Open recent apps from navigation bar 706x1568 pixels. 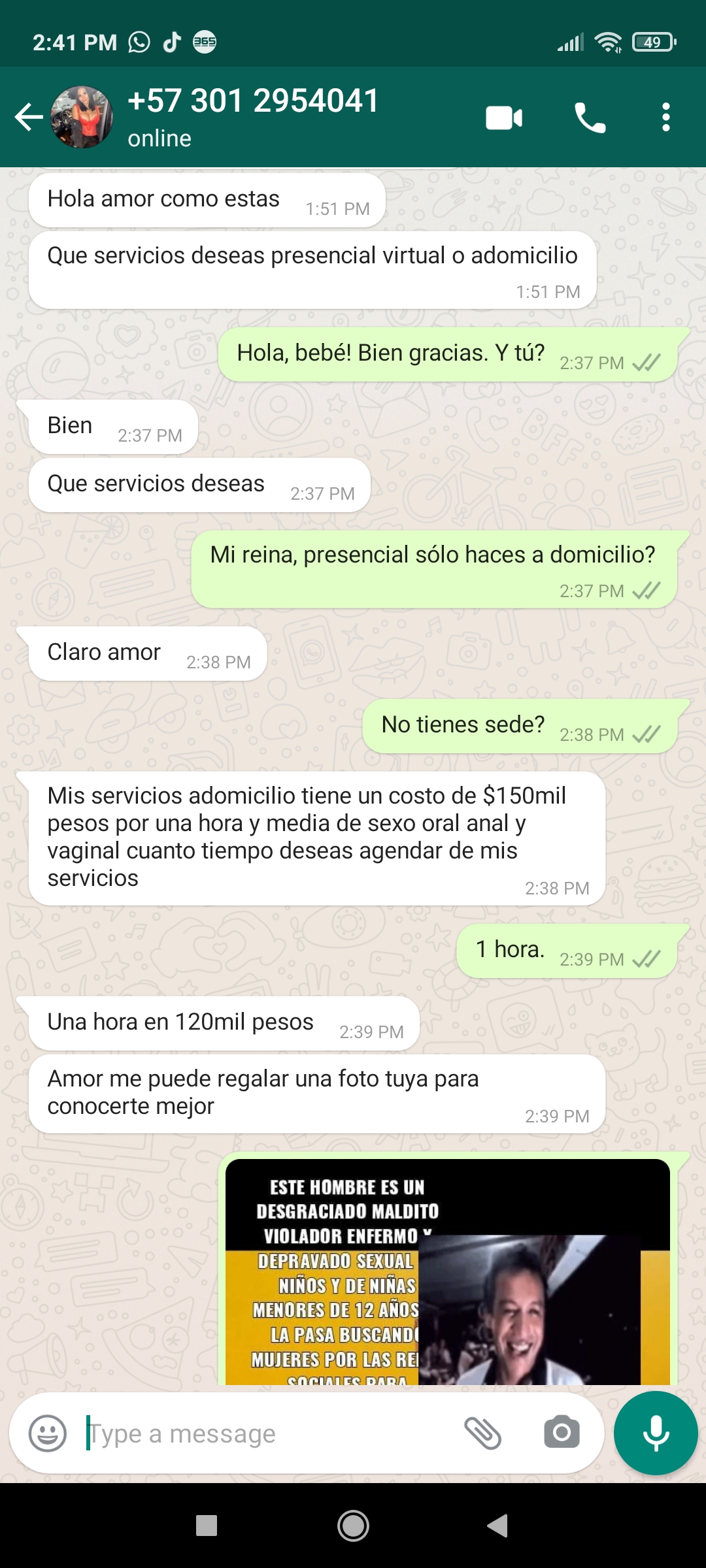pos(207,1526)
